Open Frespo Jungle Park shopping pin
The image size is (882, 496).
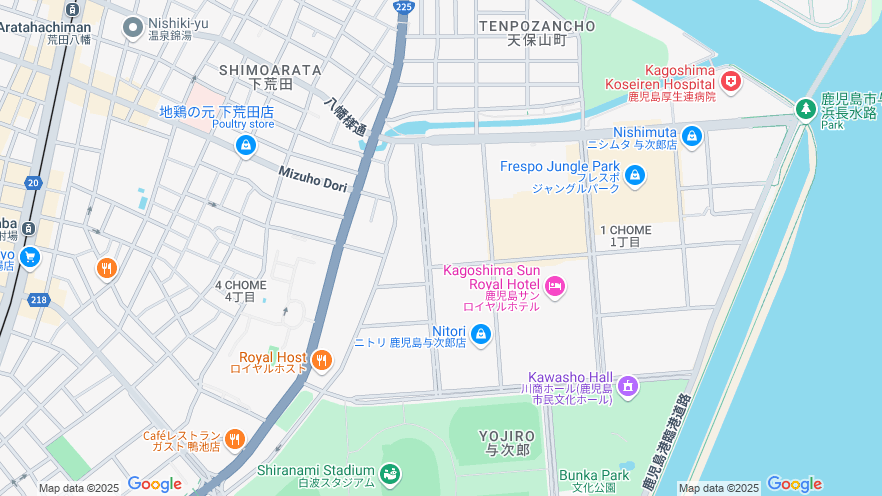634,177
